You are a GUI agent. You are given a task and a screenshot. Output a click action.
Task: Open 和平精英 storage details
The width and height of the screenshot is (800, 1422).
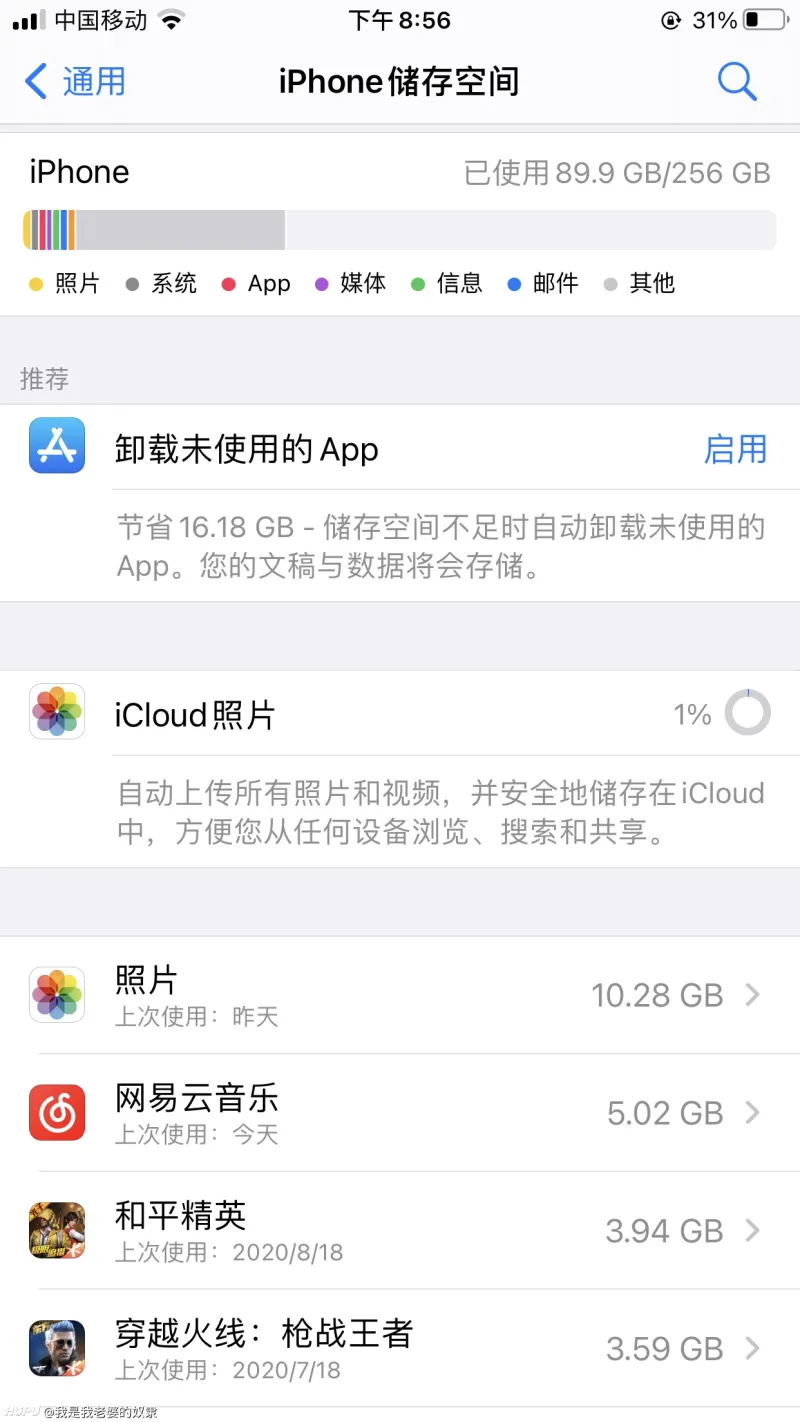coord(400,1230)
